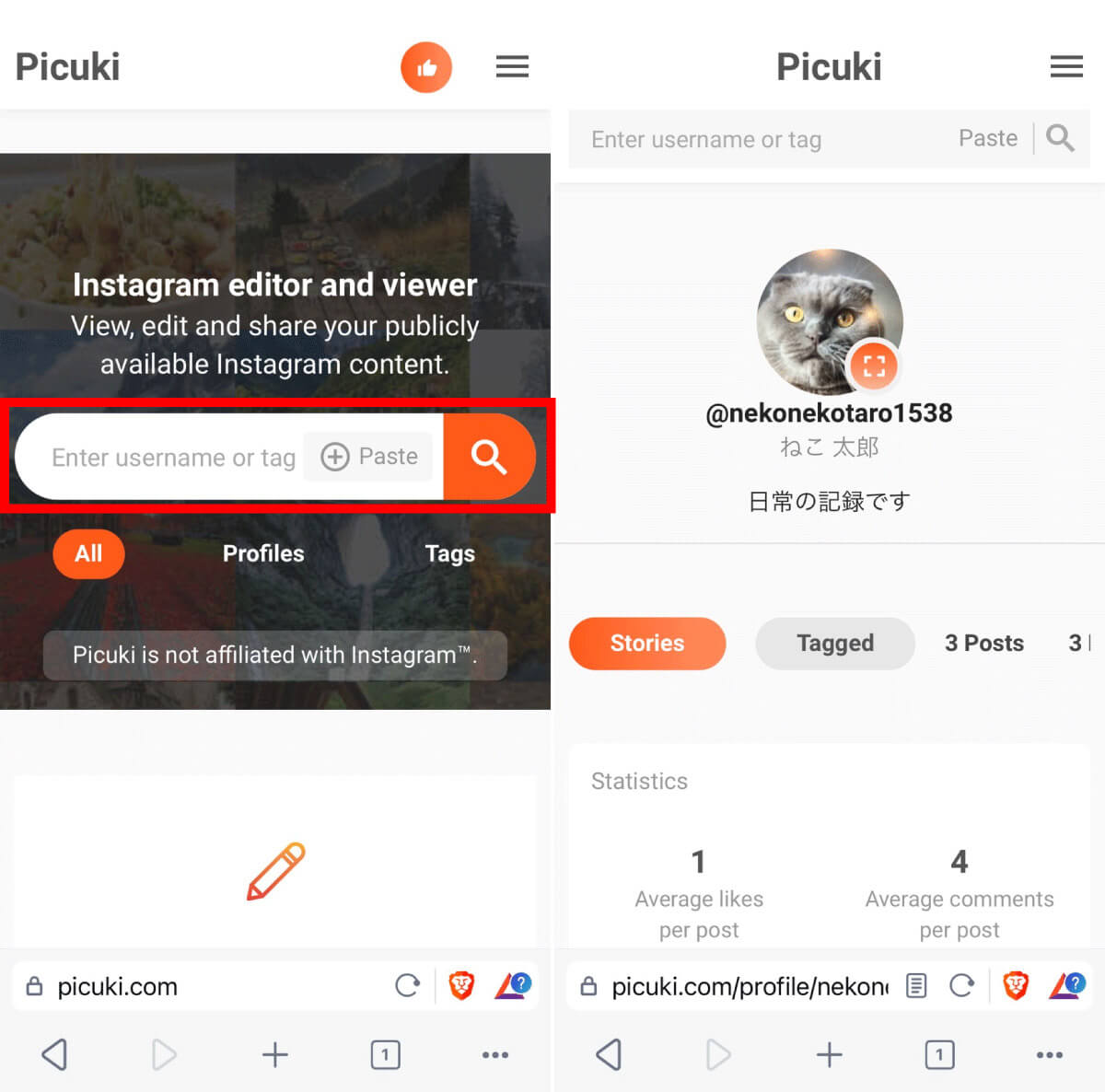Select the All filter
The width and height of the screenshot is (1105, 1092).
(88, 553)
